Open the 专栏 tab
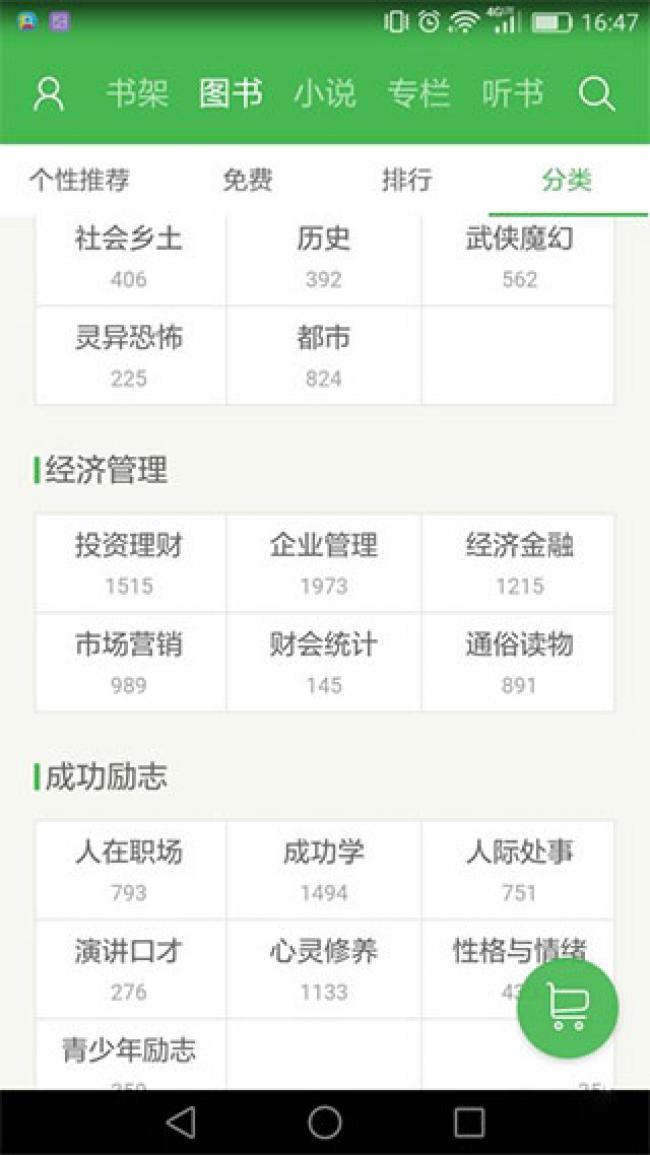Screen dimensions: 650x1155 click(x=419, y=94)
